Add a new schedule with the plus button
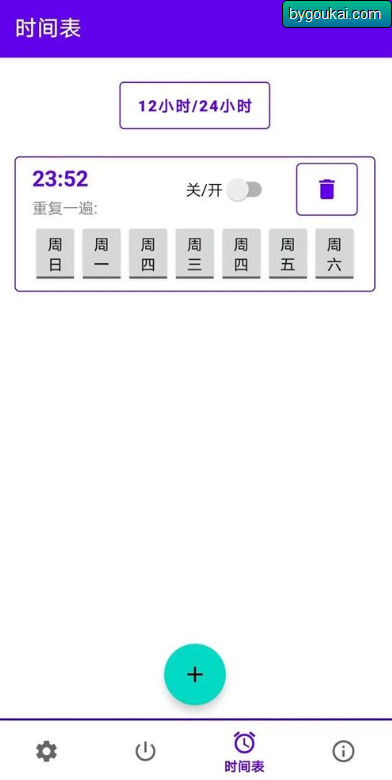 point(195,675)
